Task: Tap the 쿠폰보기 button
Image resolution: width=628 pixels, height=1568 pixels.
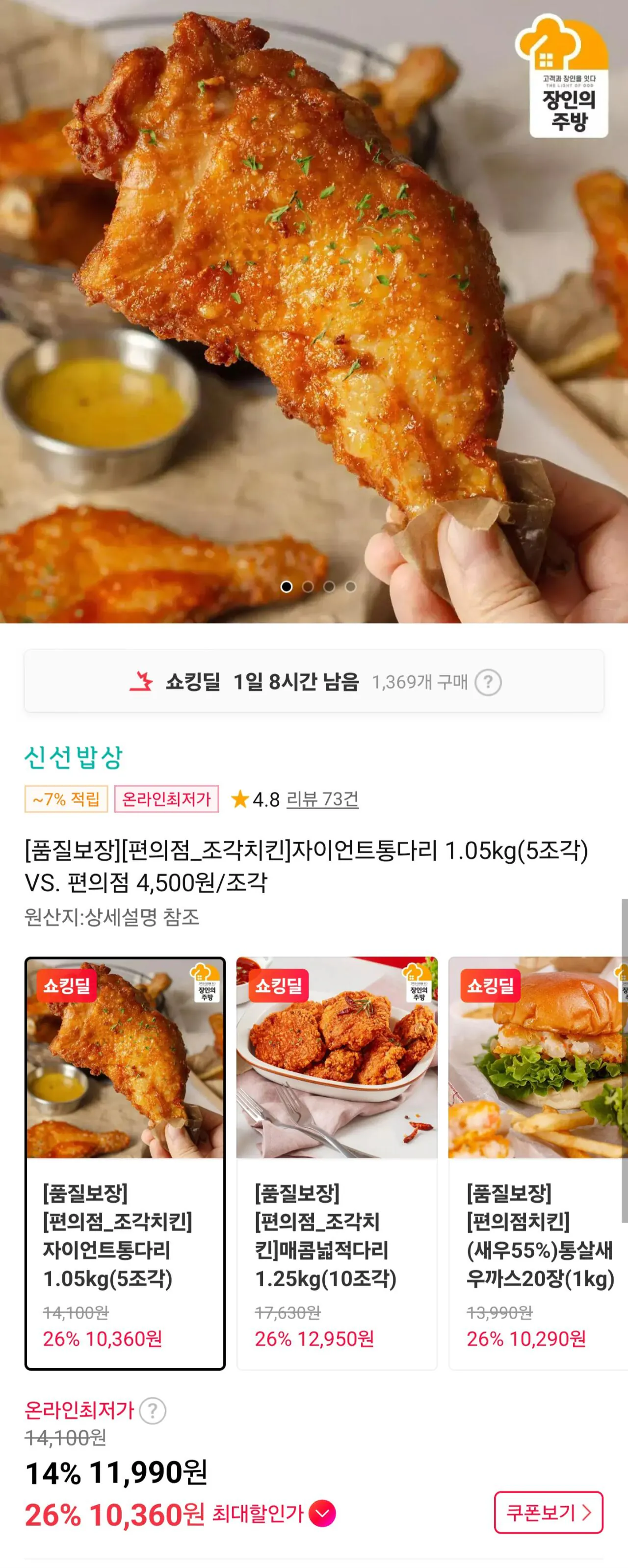Action: point(549,1513)
